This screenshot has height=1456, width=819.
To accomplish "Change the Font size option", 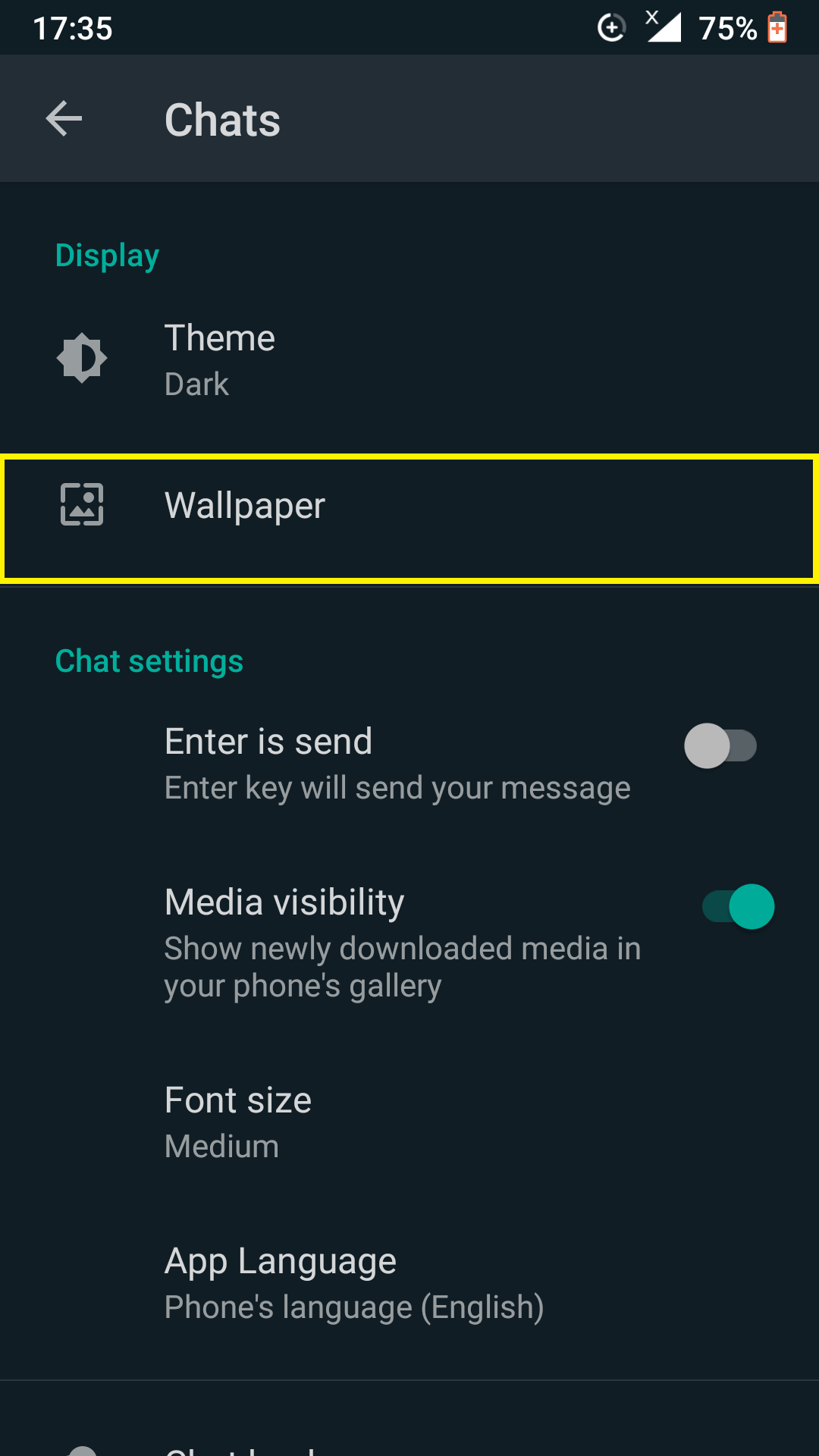I will [x=409, y=1123].
